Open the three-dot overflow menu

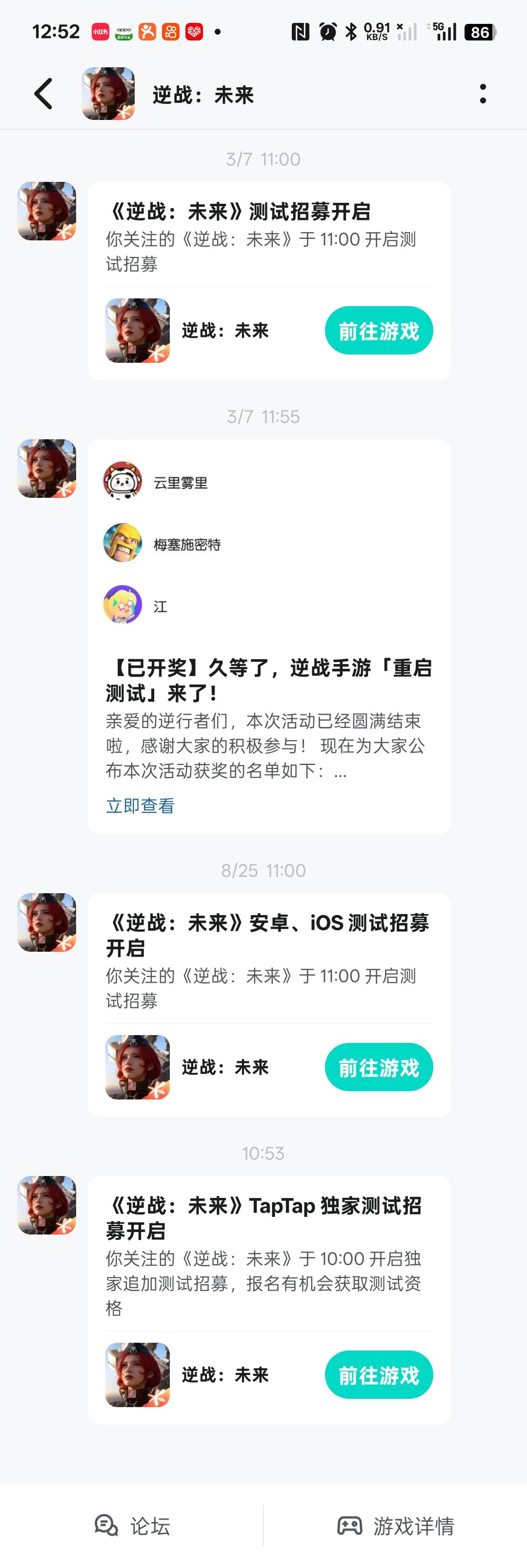pos(483,94)
